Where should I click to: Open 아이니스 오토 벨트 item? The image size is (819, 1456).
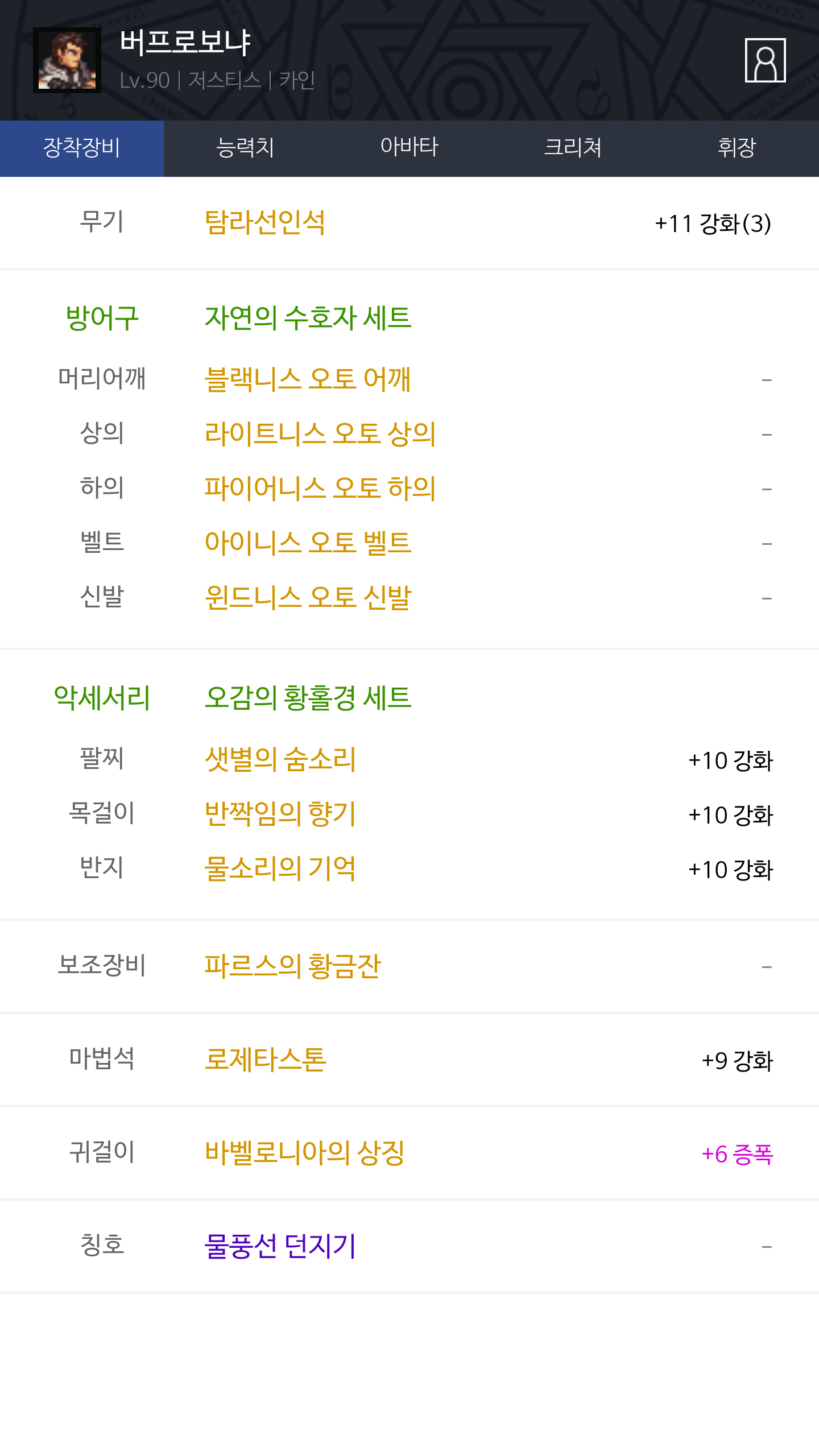(x=308, y=543)
